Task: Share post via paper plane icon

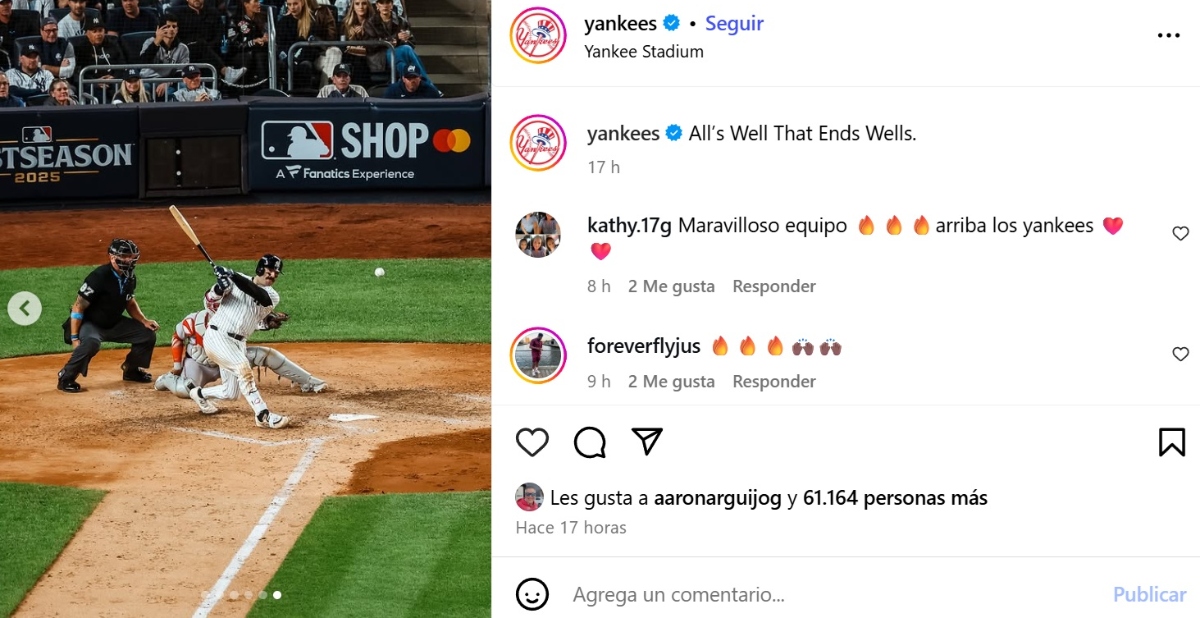Action: pyautogui.click(x=647, y=442)
